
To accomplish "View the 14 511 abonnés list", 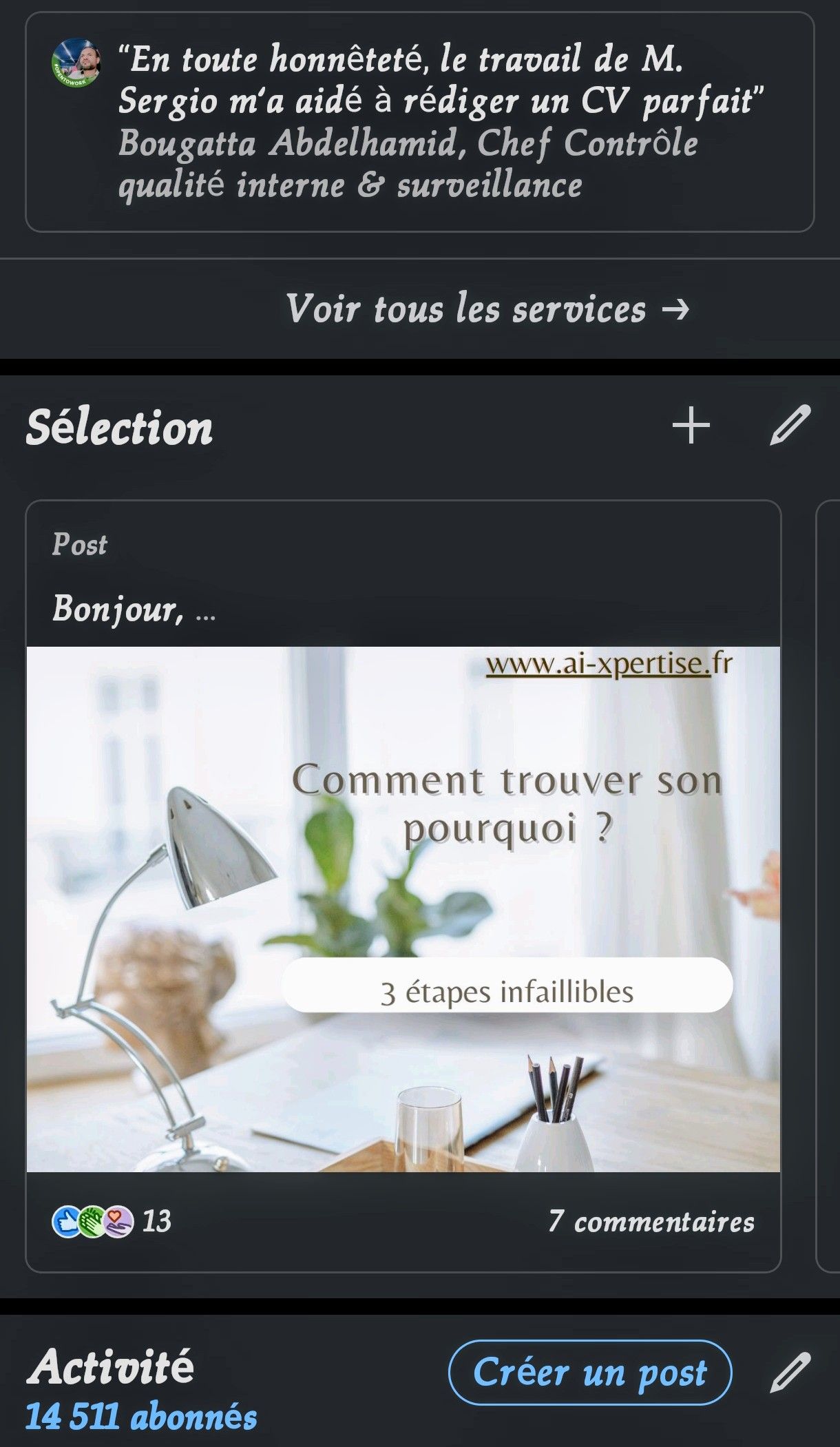I will 141,1417.
